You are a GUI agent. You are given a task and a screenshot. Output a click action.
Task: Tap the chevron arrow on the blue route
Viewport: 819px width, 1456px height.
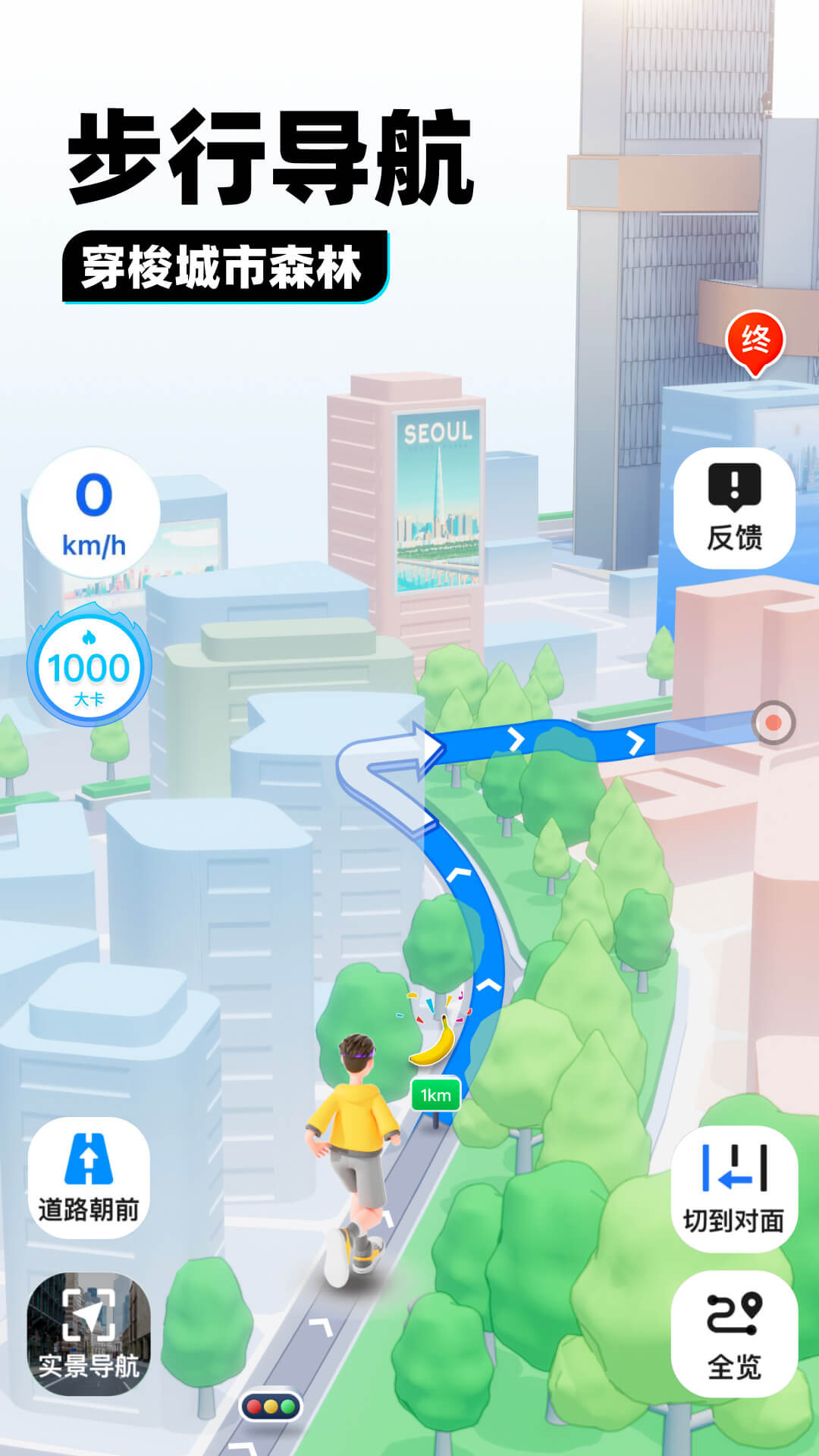click(x=516, y=739)
